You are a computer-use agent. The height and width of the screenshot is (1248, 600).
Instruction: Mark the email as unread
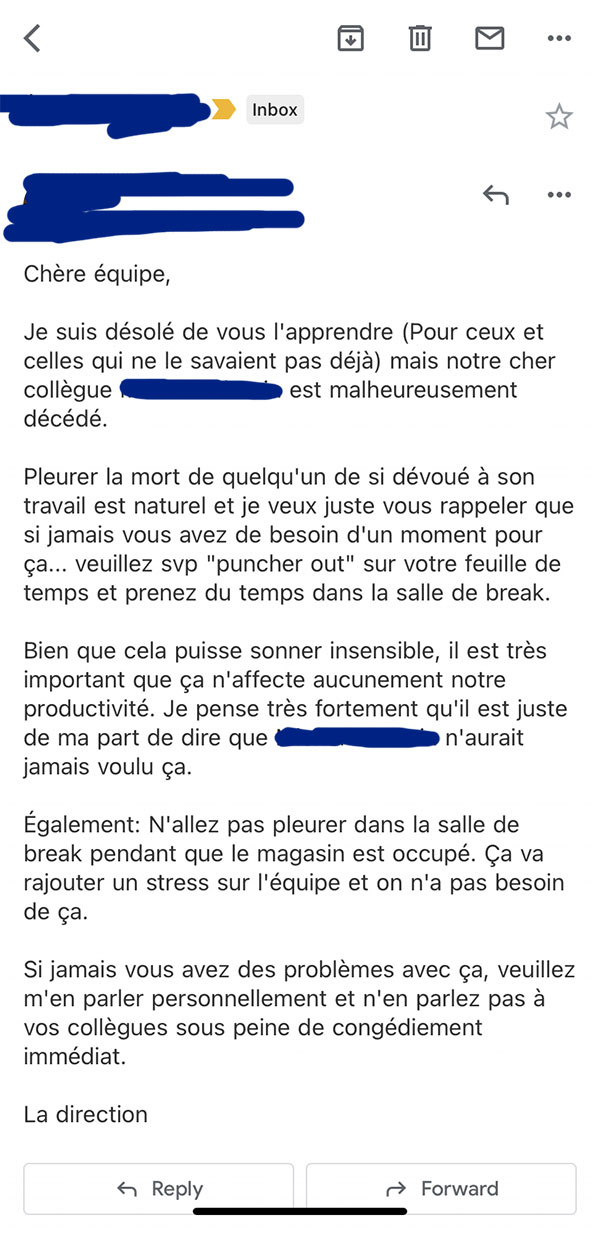(x=489, y=39)
